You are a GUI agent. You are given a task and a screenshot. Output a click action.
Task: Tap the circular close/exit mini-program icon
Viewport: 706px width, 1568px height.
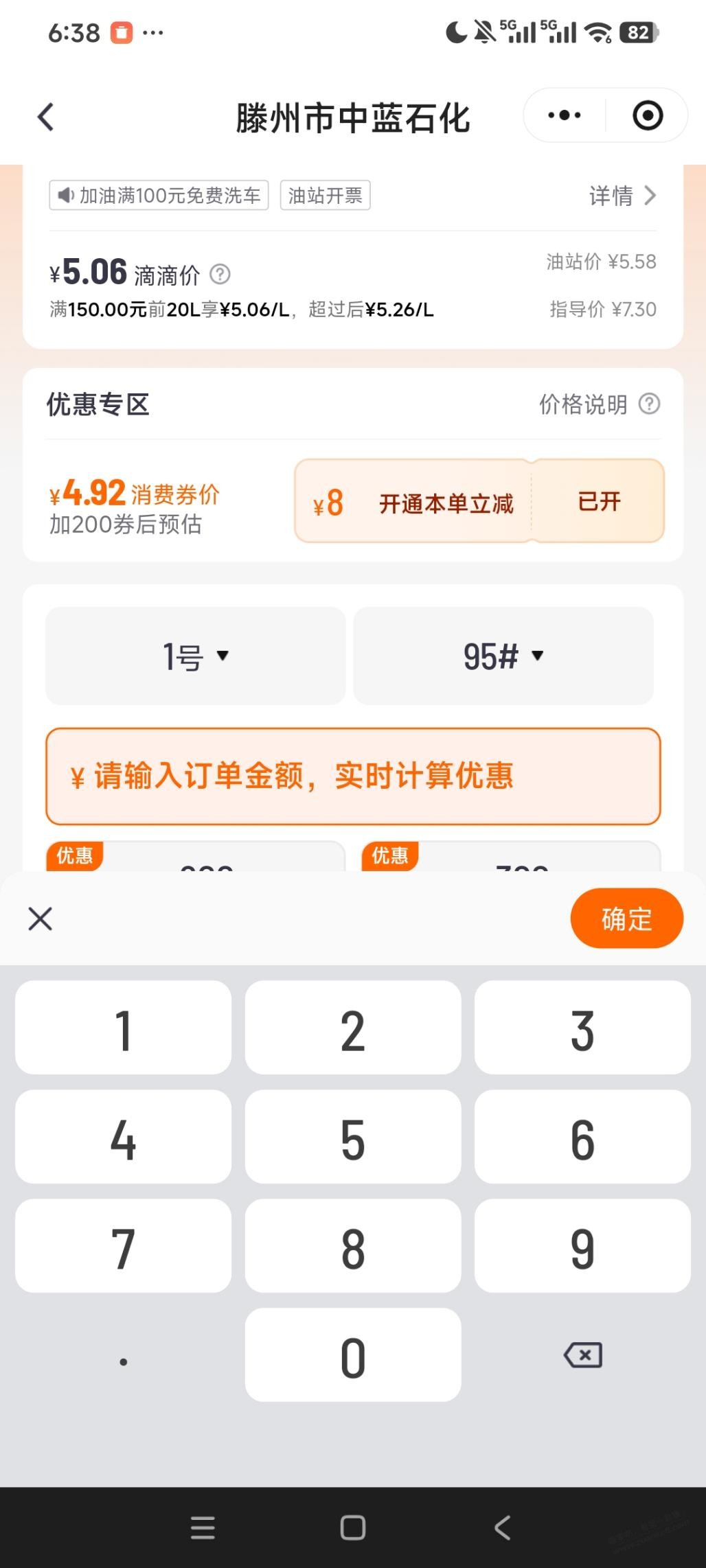[646, 115]
